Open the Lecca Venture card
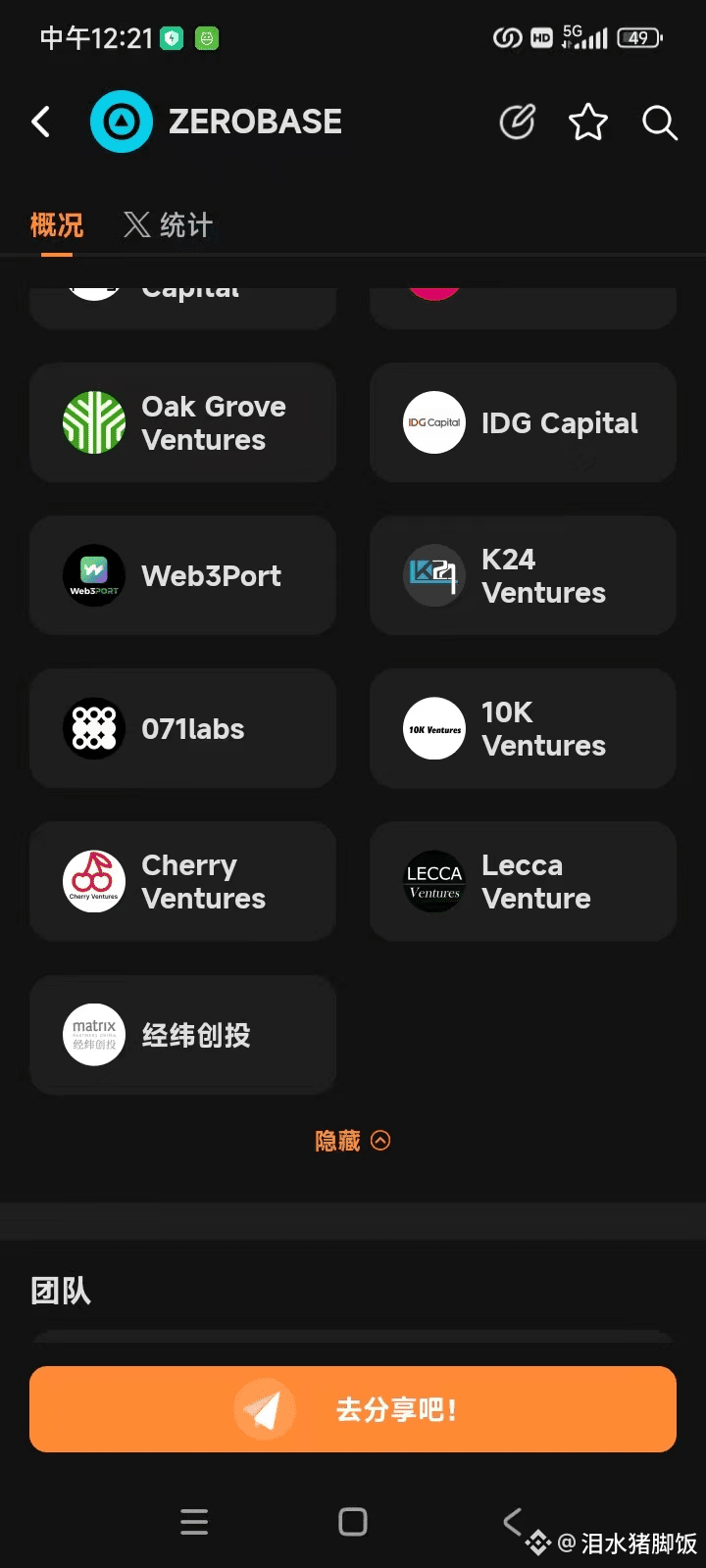Screen dimensions: 706x1568 coord(523,881)
